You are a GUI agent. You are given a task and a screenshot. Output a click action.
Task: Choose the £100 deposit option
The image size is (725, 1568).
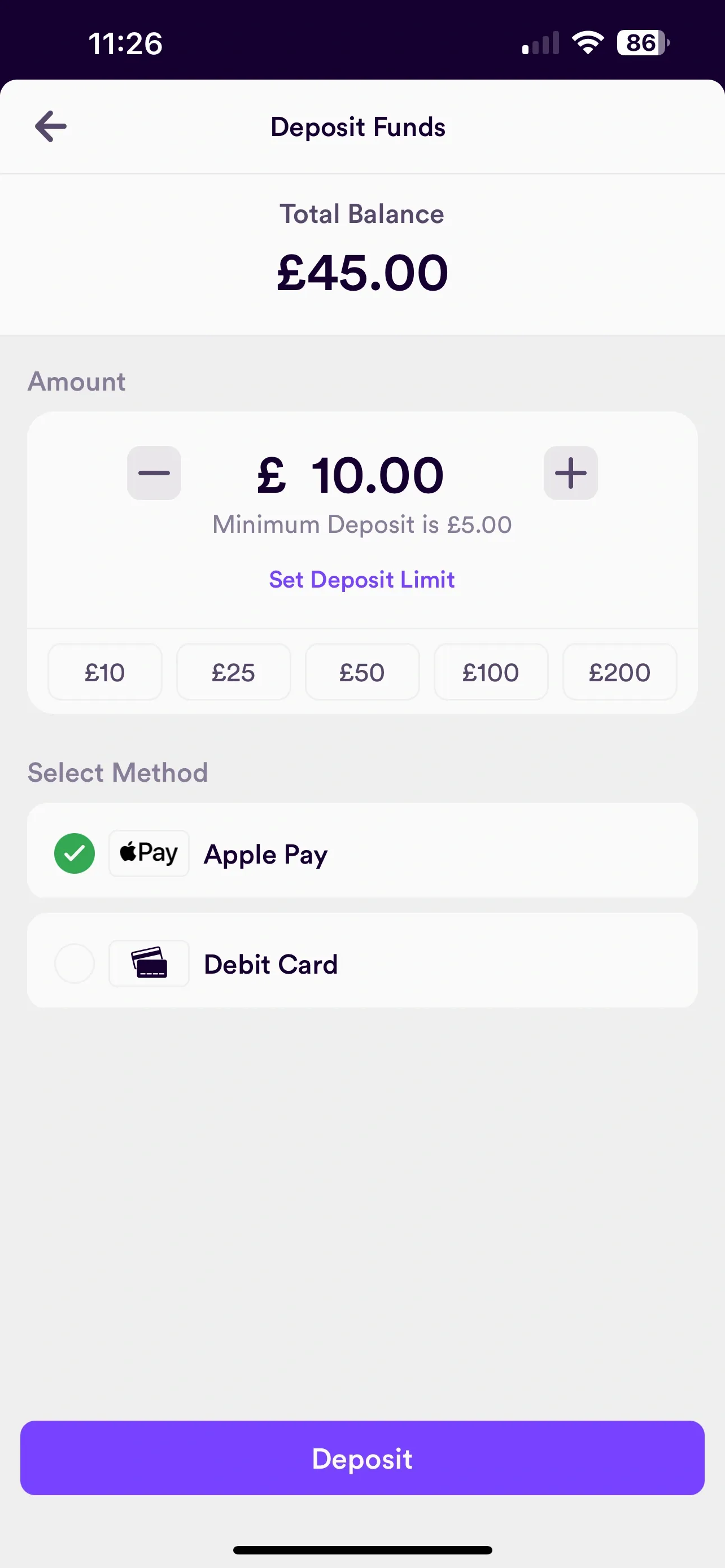[491, 672]
